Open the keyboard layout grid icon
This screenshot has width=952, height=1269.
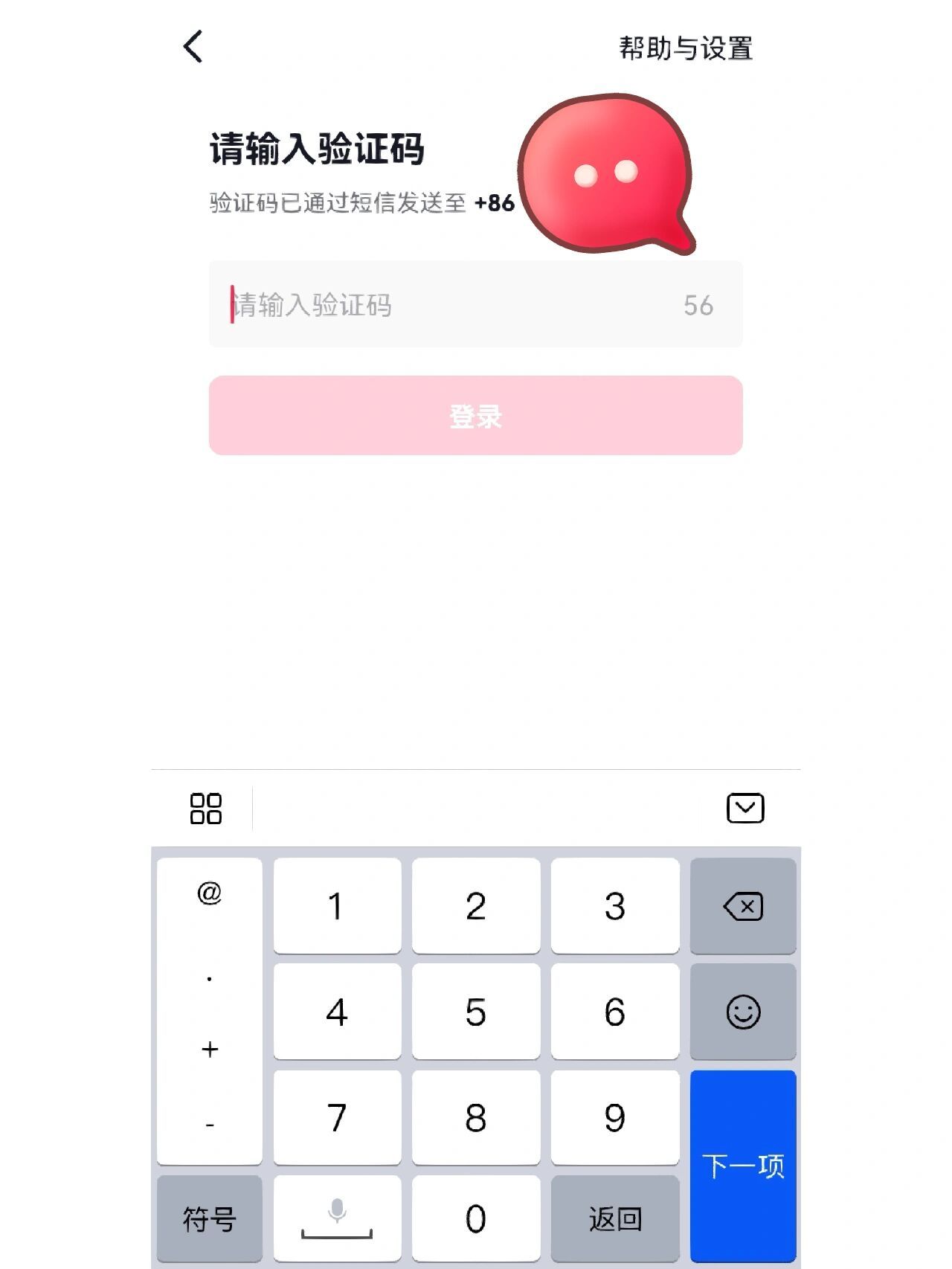click(205, 809)
